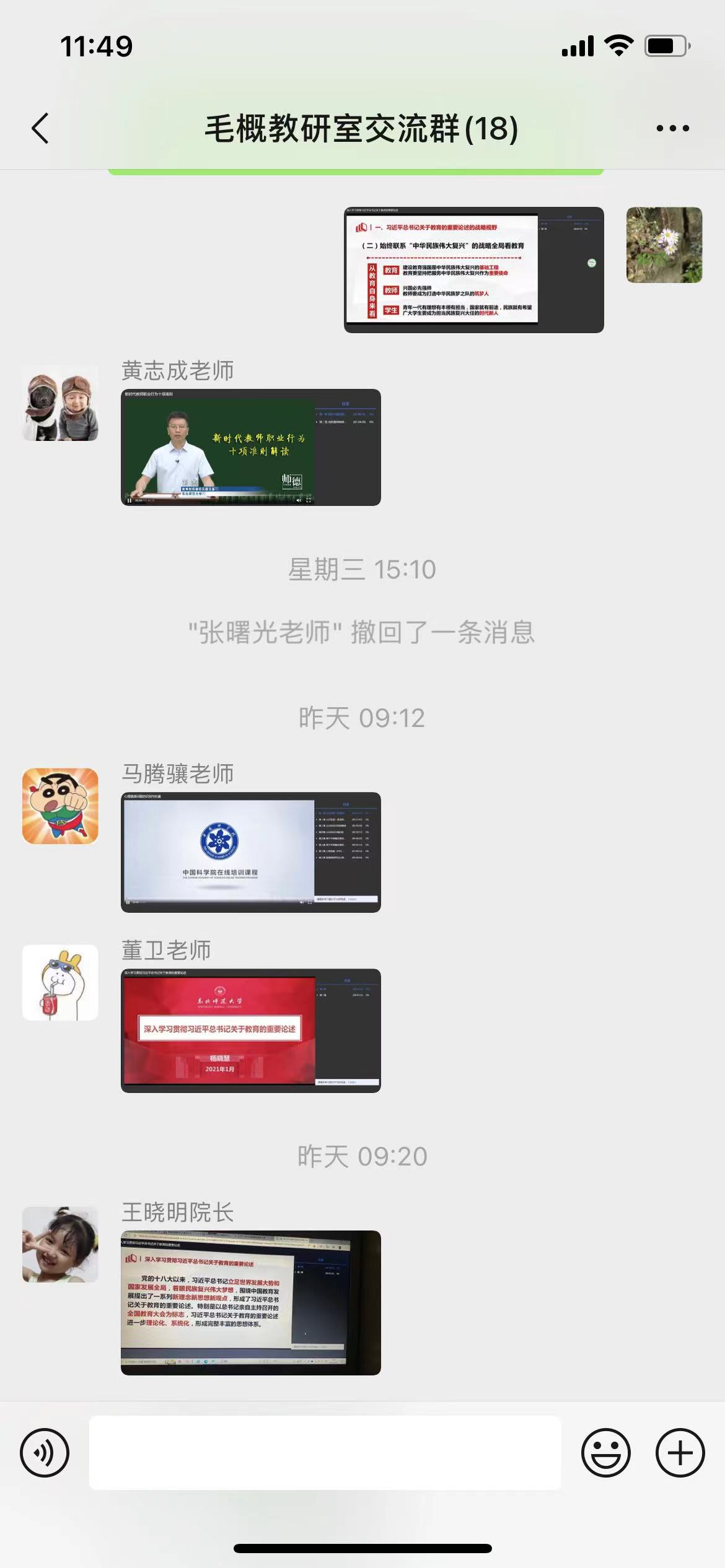725x1568 pixels.
Task: Switch to voice message input
Action: tap(45, 1452)
